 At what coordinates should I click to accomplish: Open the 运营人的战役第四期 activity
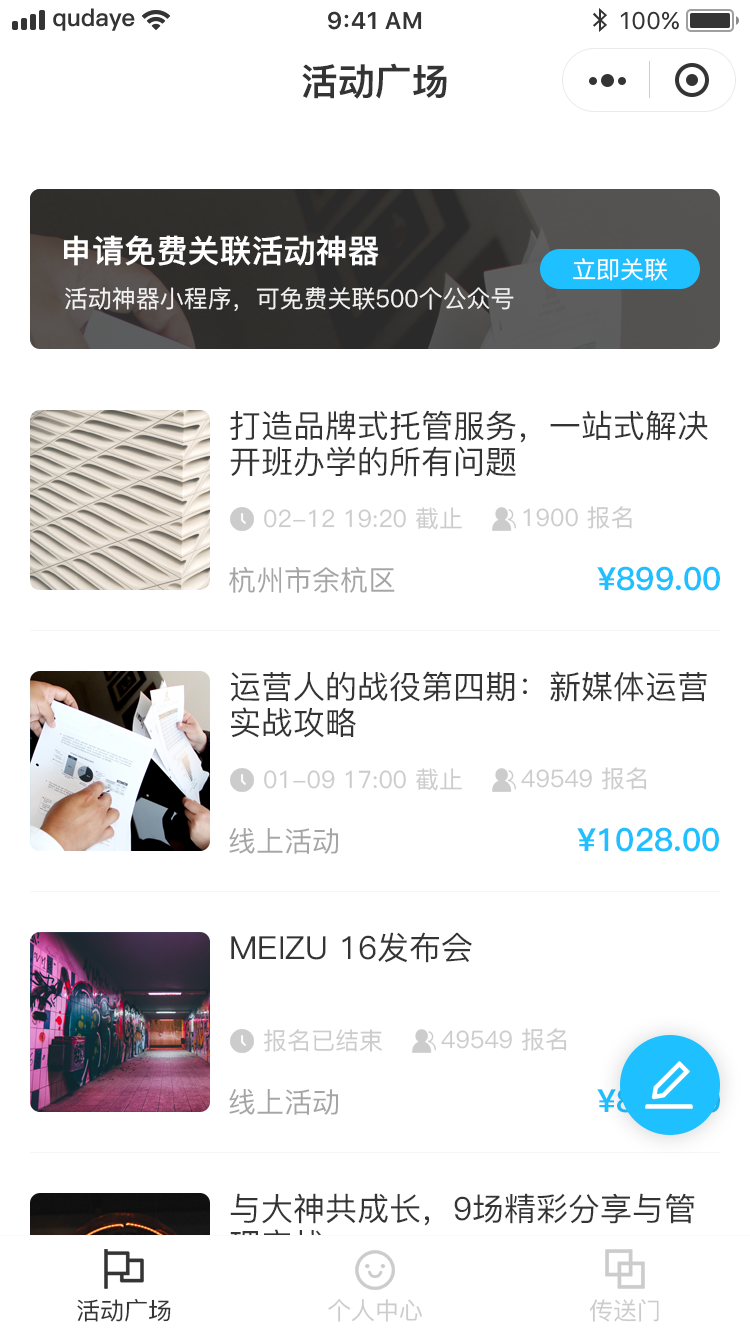[468, 705]
